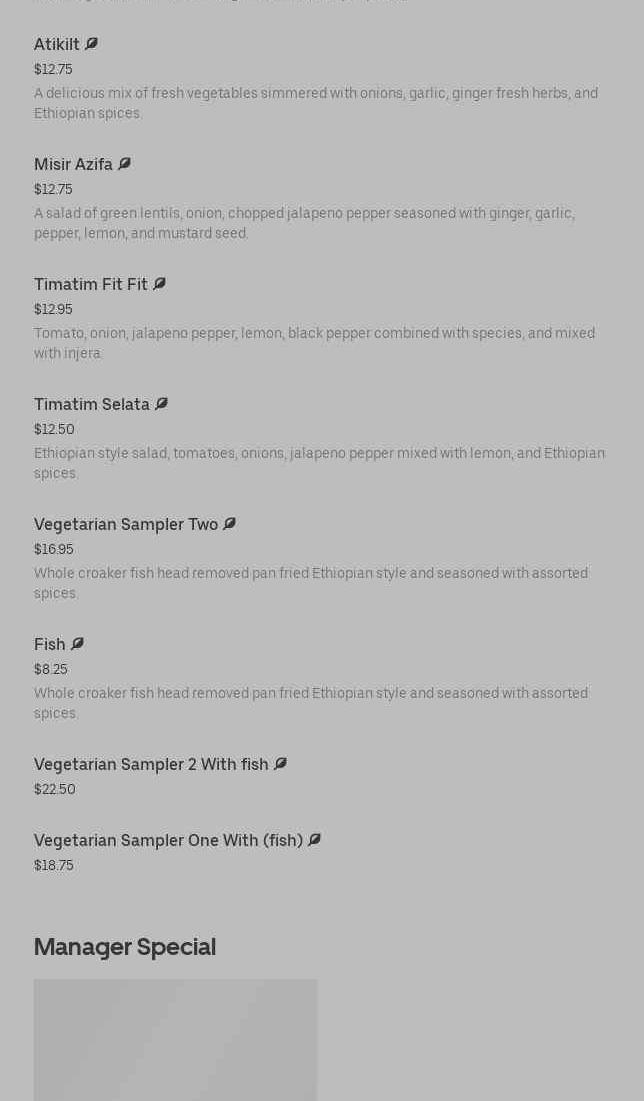The width and height of the screenshot is (644, 1101).
Task: Select Vegetarian Sampler One With (fish)
Action: (168, 841)
